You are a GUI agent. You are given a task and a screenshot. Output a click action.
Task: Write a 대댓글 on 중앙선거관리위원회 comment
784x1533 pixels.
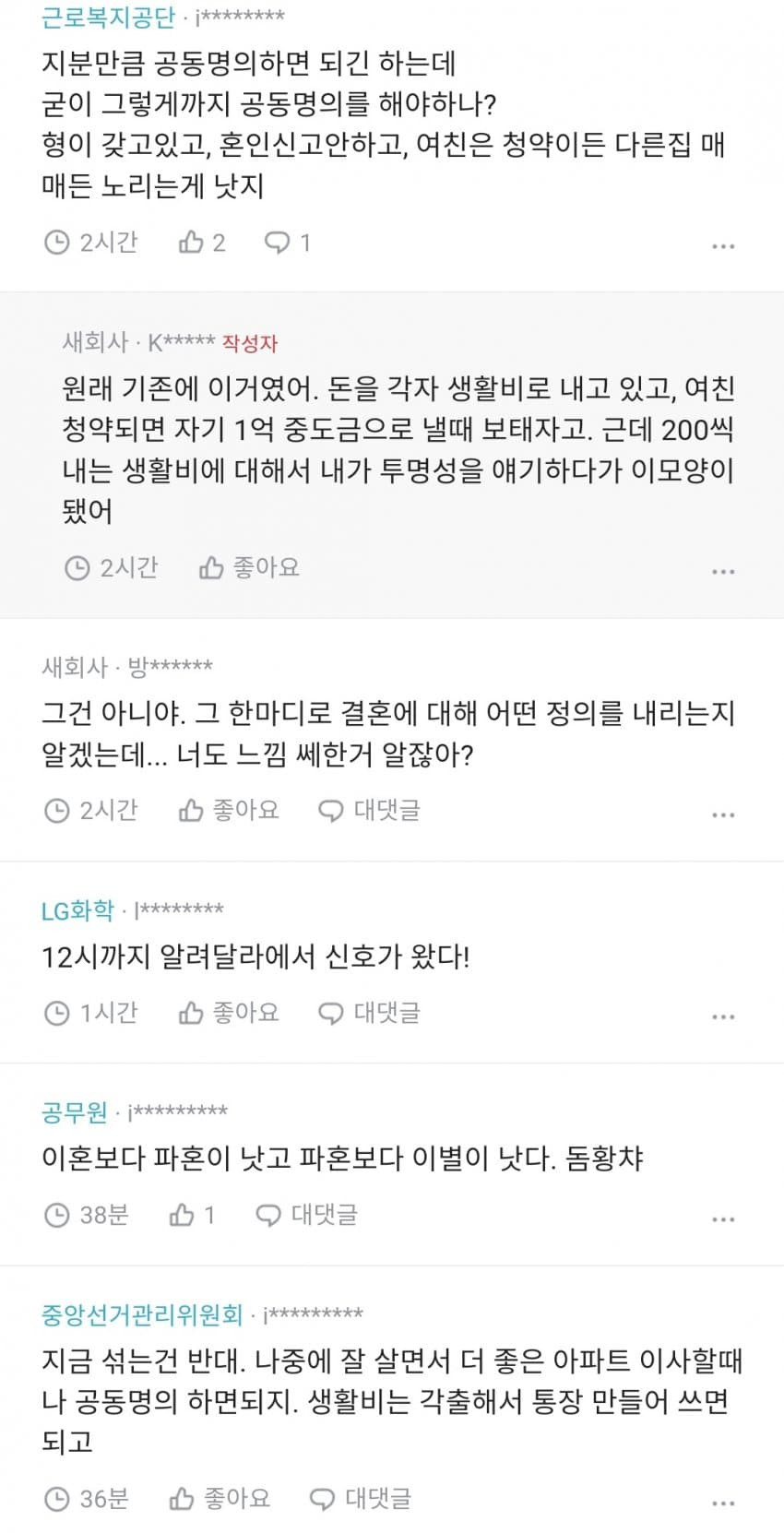(360, 1499)
